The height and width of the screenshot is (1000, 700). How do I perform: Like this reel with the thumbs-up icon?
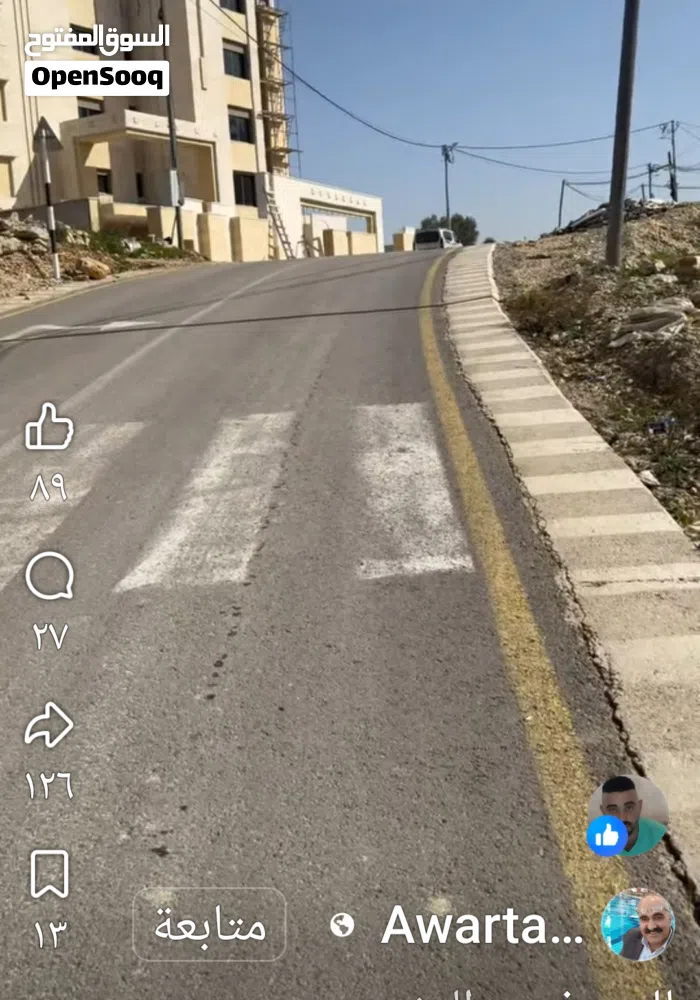tap(49, 428)
